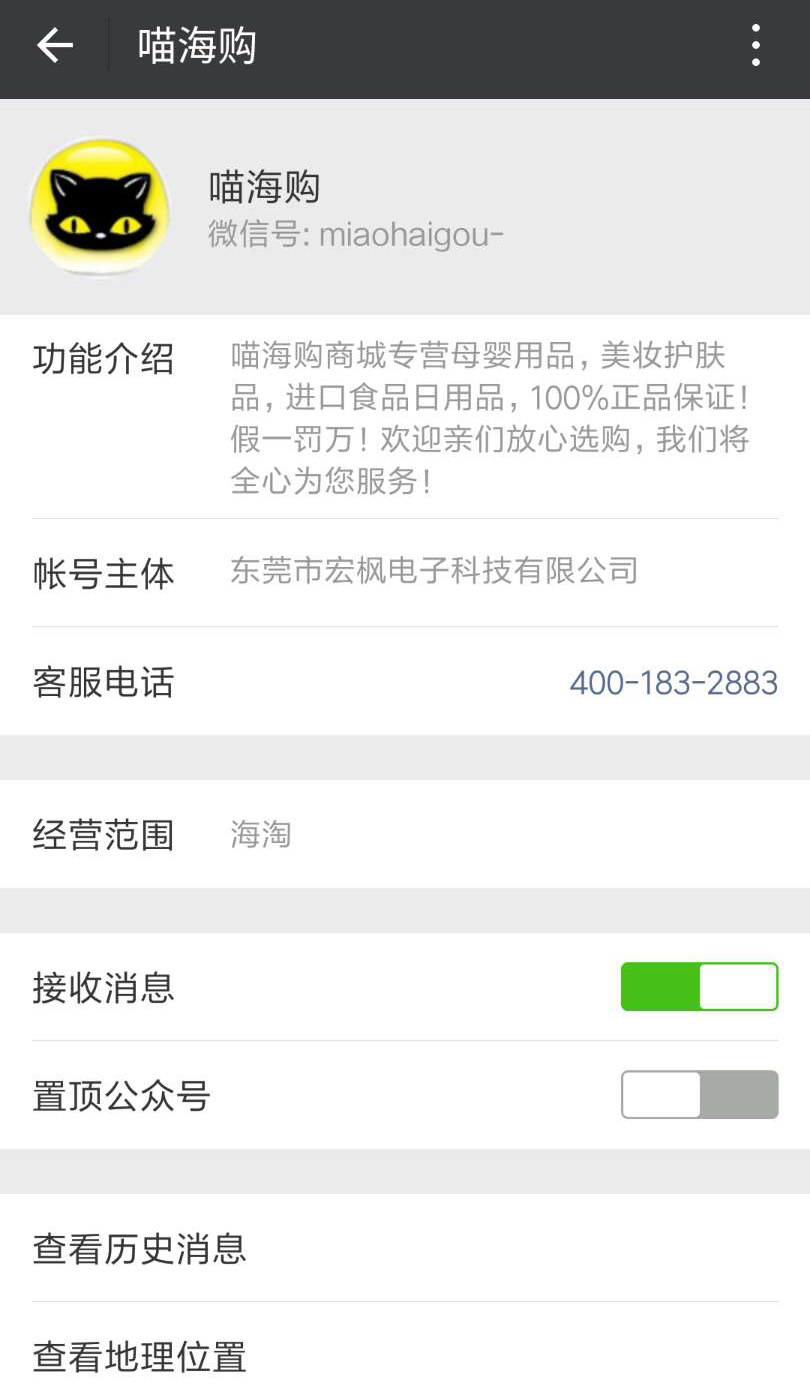
Task: Select the 客服电话 phone label
Action: point(102,682)
